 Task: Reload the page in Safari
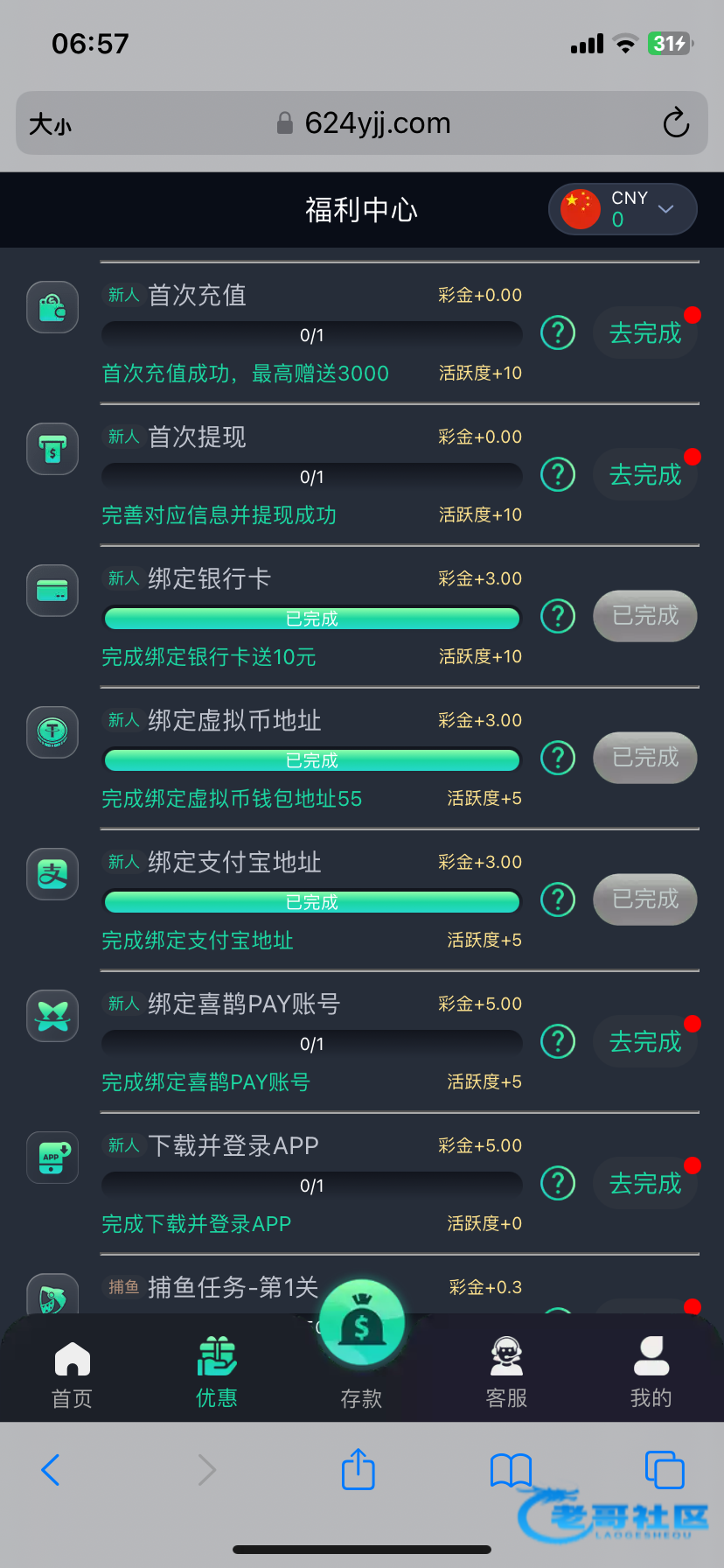point(675,123)
